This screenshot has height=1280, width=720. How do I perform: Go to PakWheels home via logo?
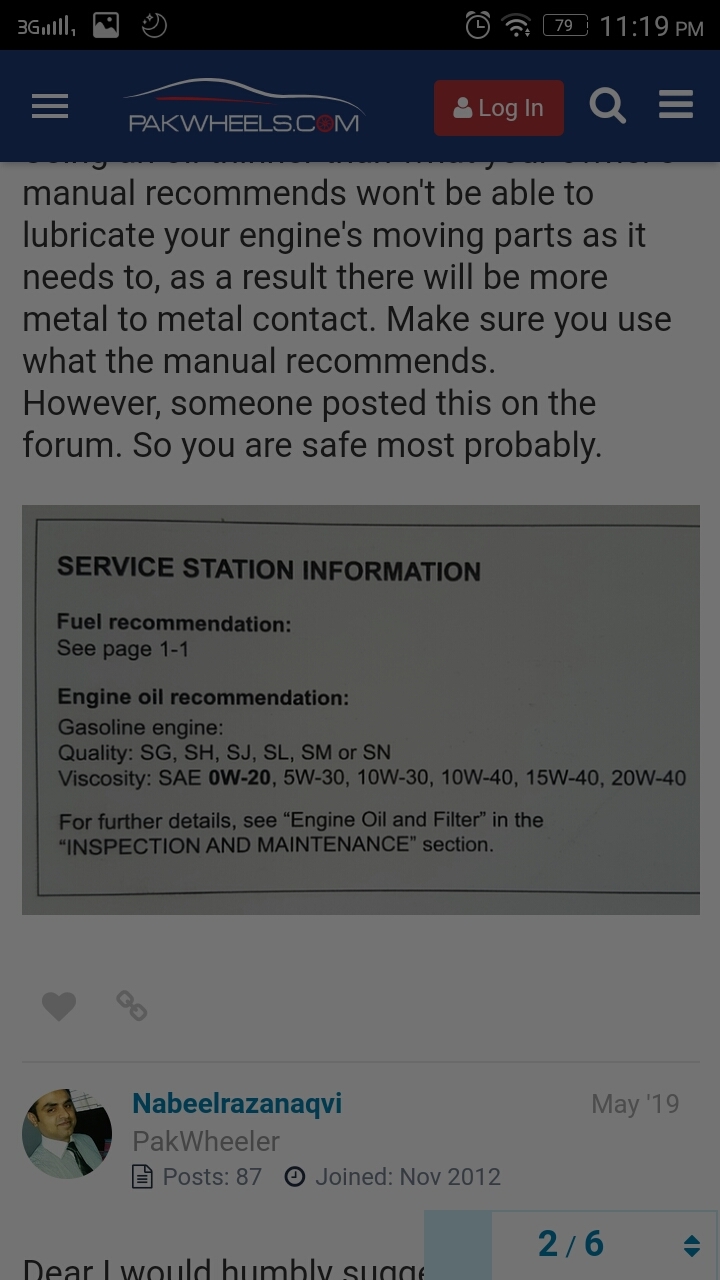point(244,107)
